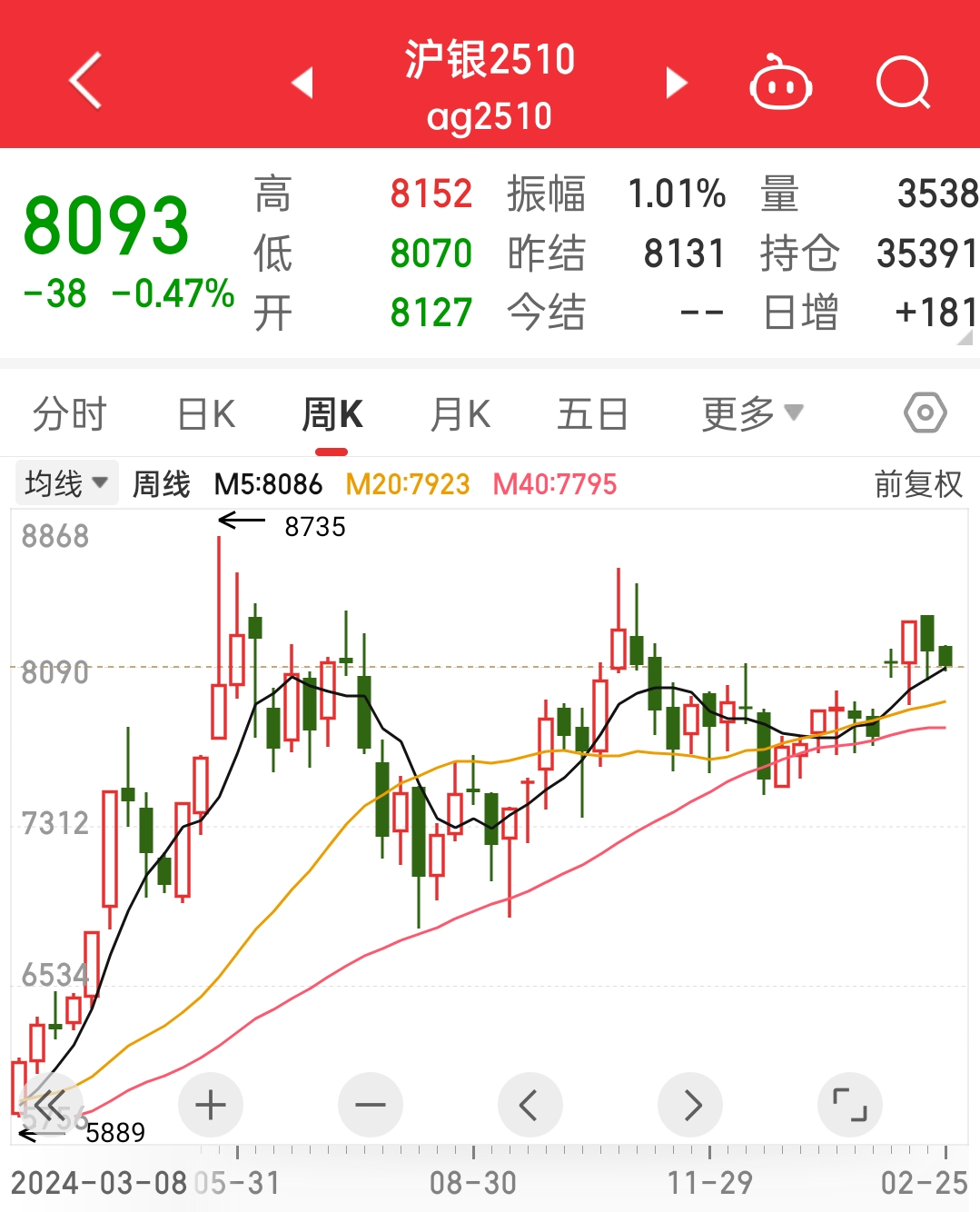
Task: Move the chart left one step
Action: 530,1106
